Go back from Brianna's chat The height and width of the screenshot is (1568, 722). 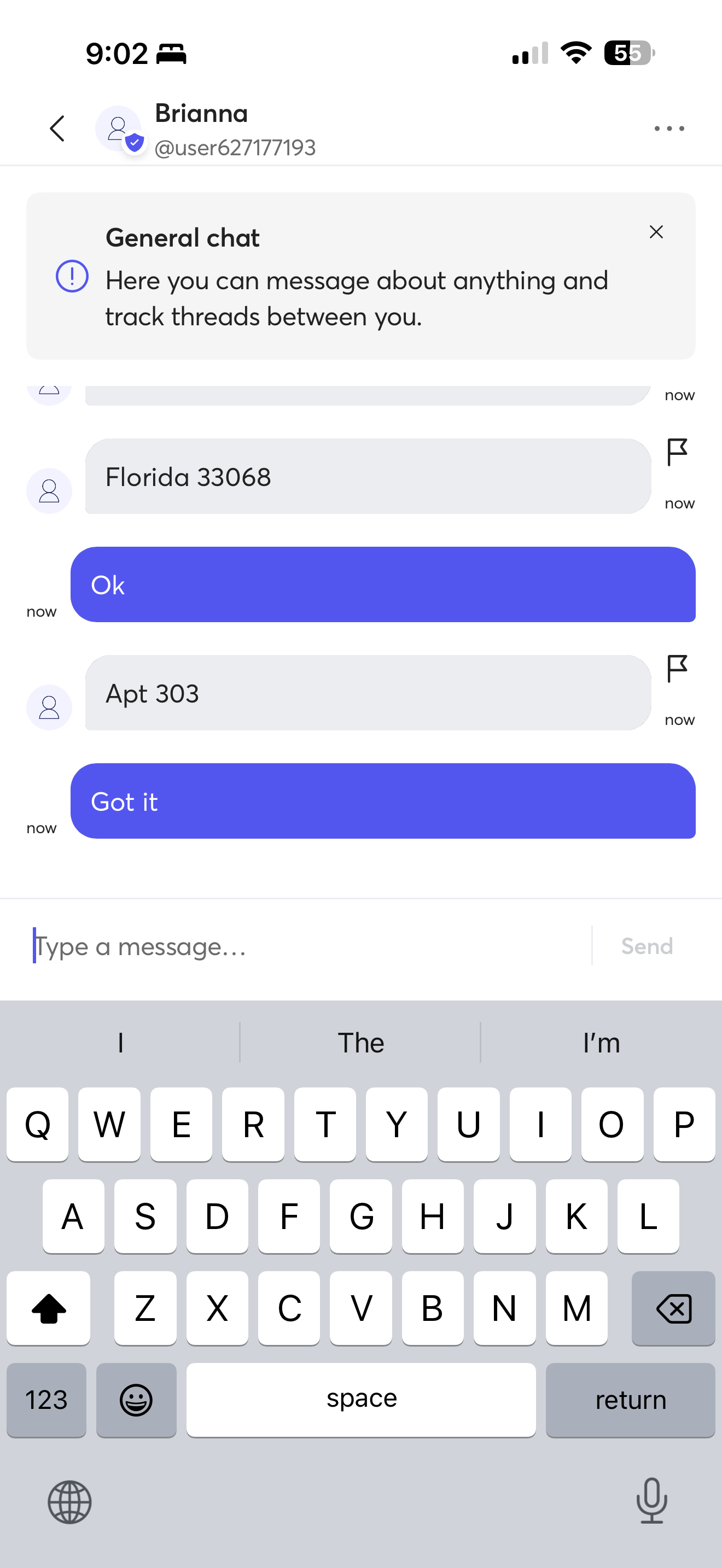[x=57, y=128]
